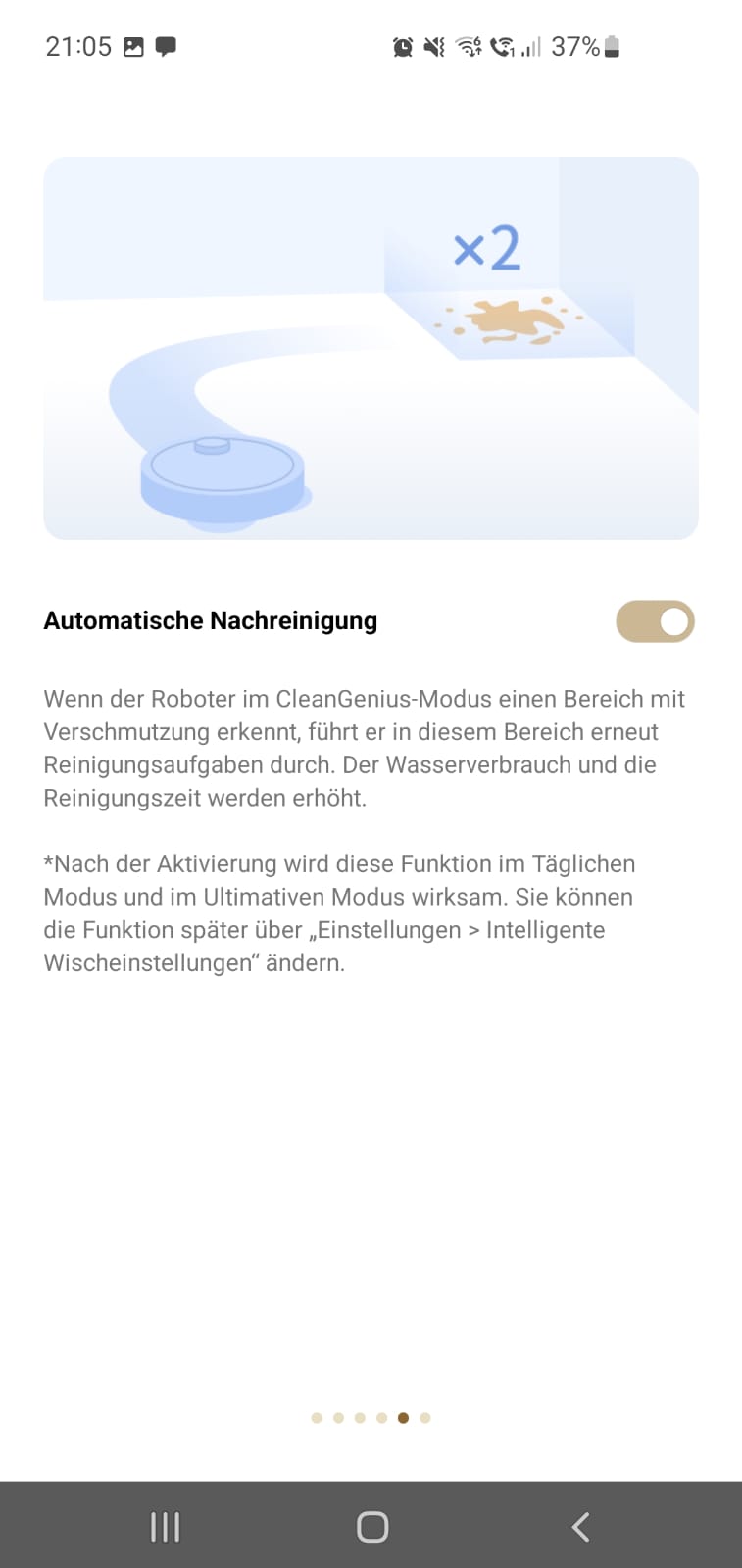Go to the home screen
The width and height of the screenshot is (742, 1568).
(x=372, y=1526)
